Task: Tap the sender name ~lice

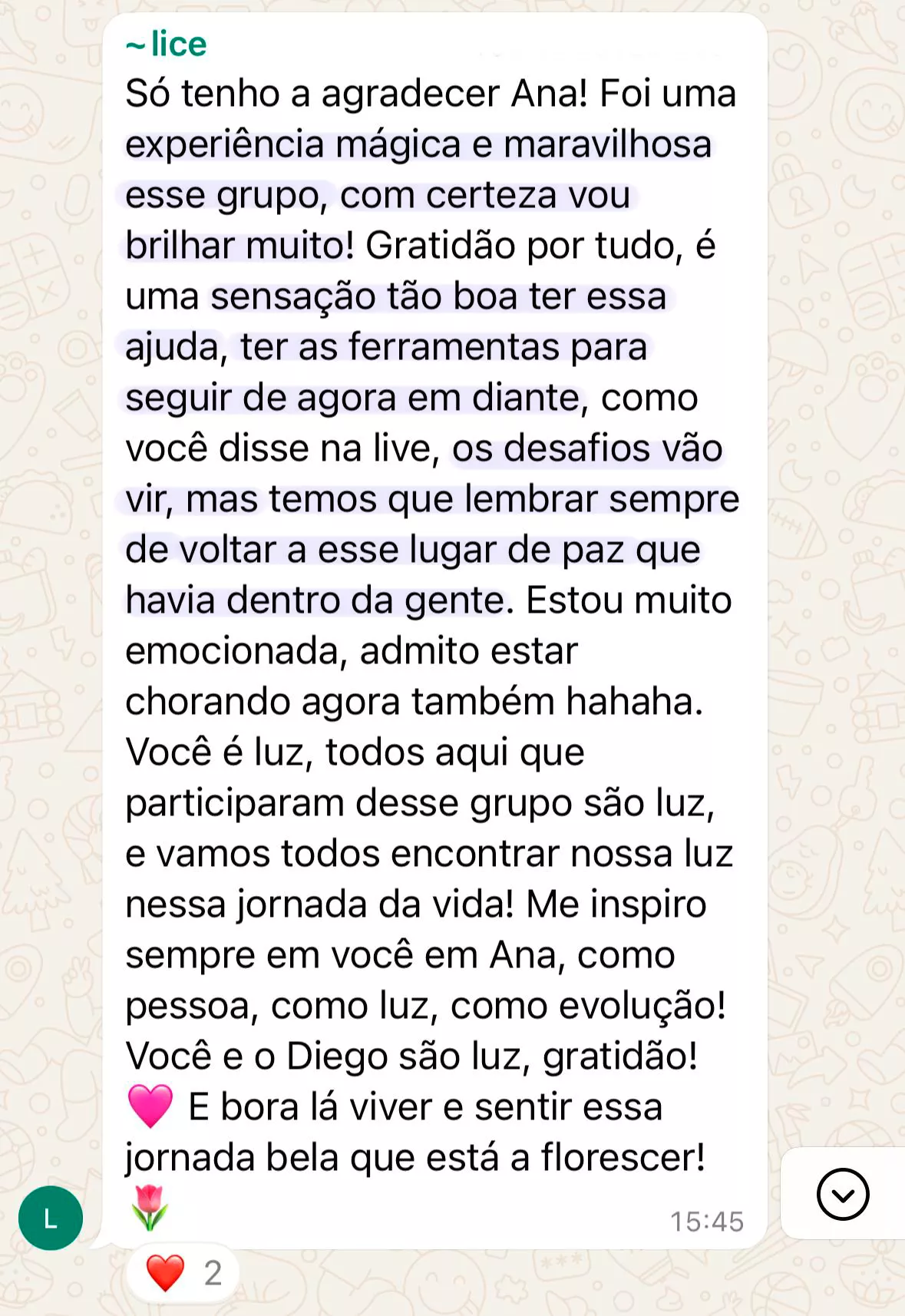Action: [x=167, y=45]
